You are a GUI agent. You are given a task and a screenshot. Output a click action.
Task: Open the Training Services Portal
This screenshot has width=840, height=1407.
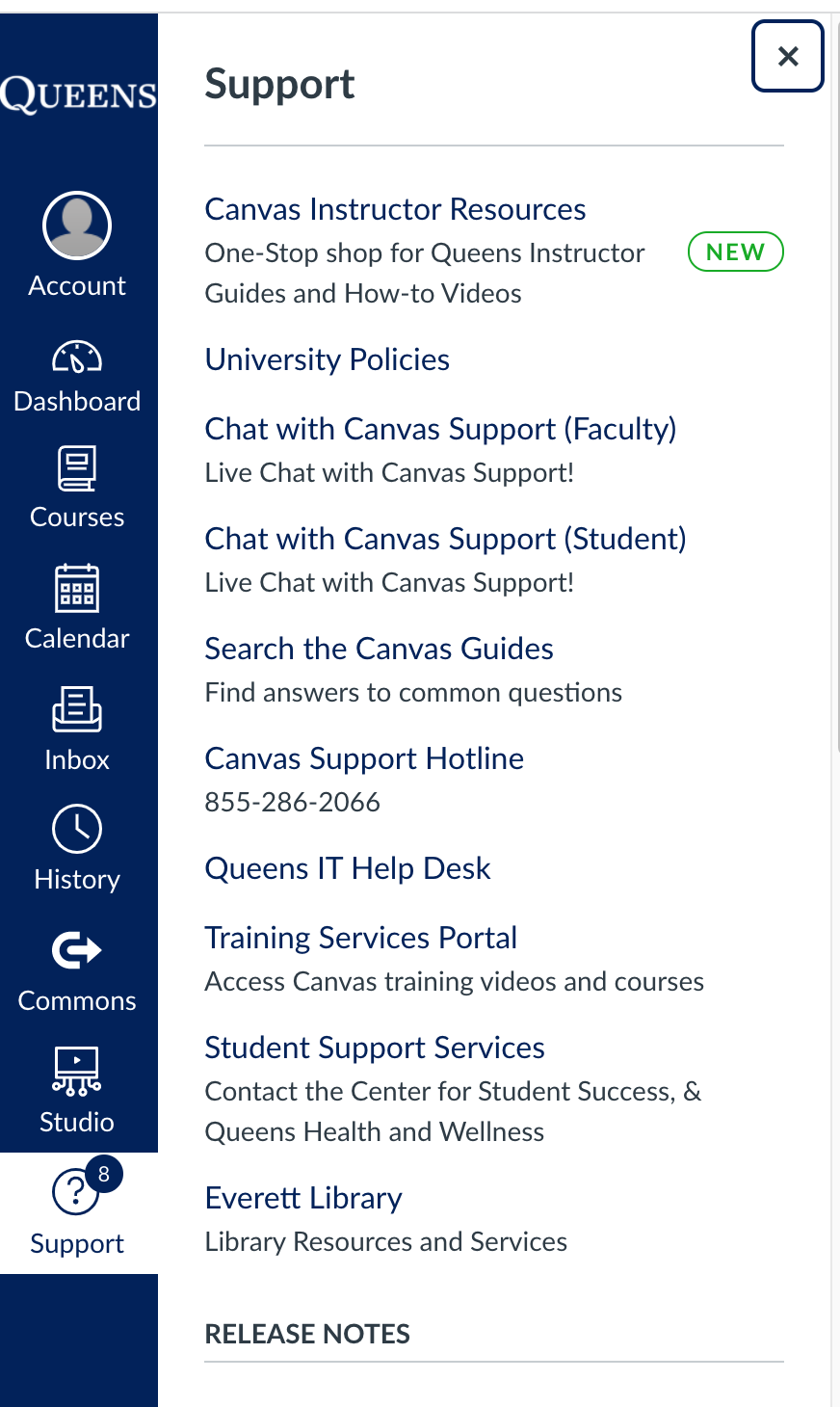click(x=361, y=938)
